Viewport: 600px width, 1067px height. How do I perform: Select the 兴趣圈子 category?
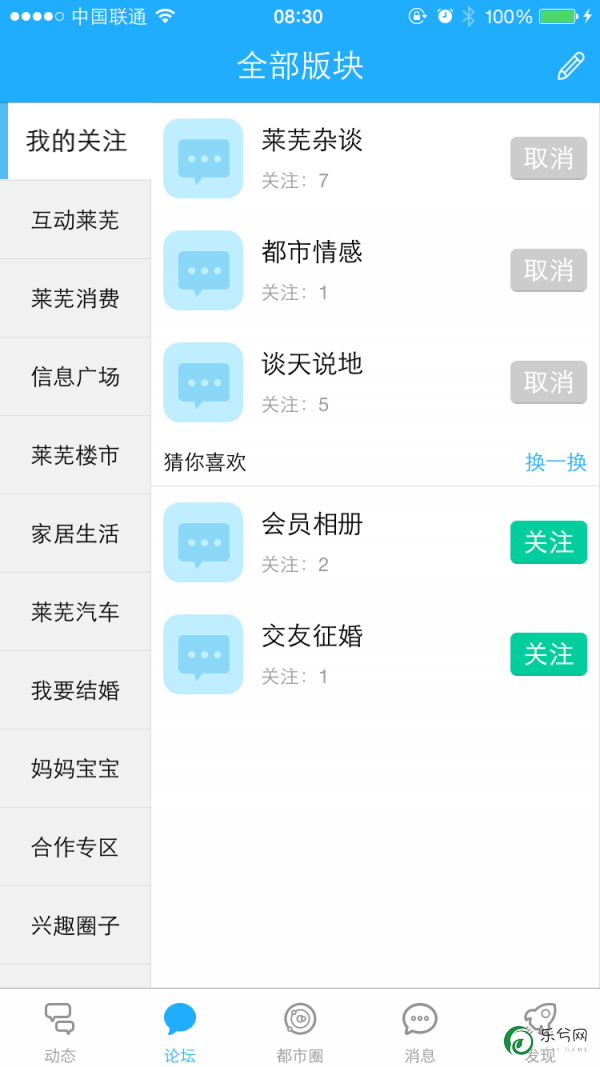75,925
